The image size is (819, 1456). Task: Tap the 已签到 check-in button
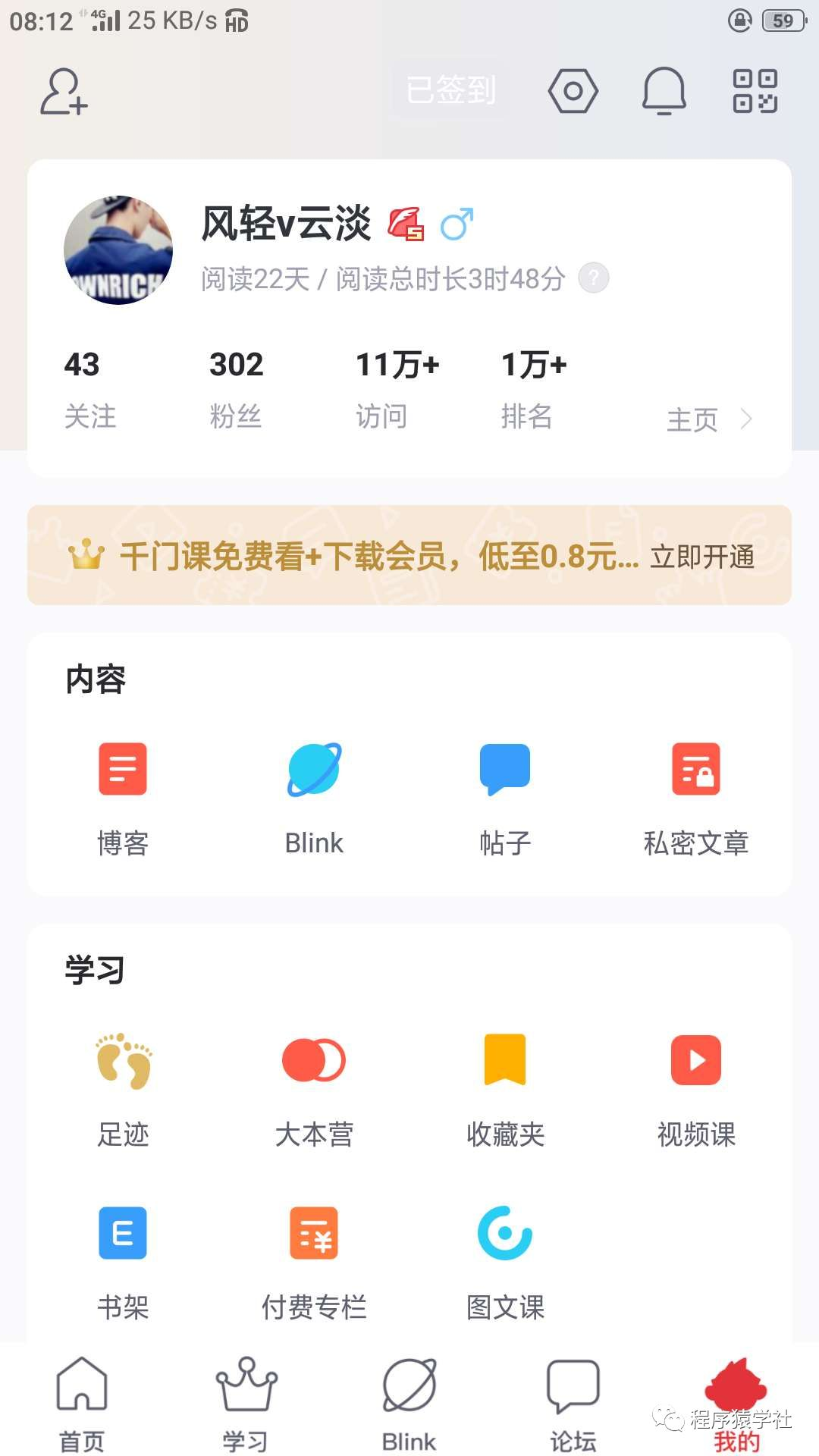click(450, 90)
